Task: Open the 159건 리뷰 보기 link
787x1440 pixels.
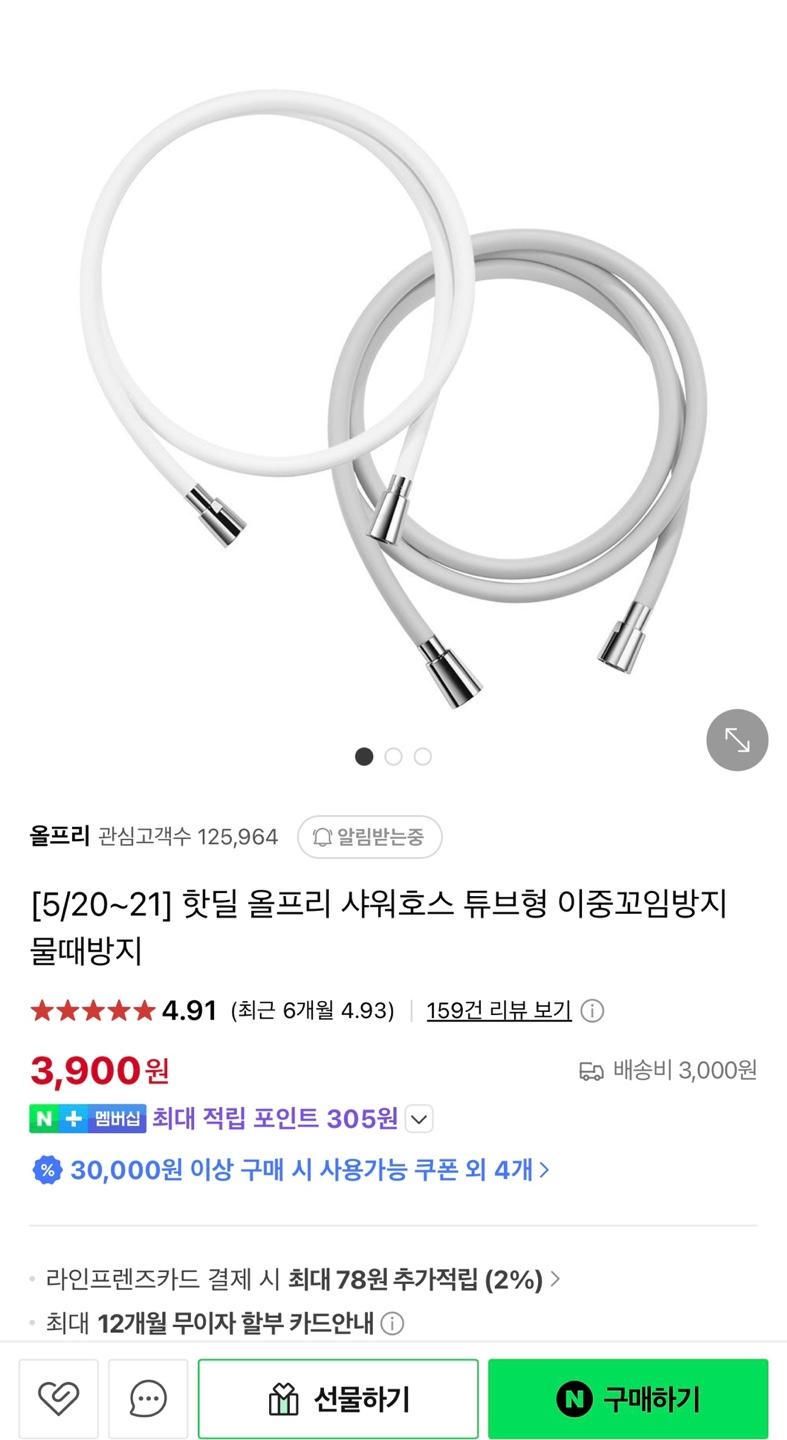Action: (498, 1010)
